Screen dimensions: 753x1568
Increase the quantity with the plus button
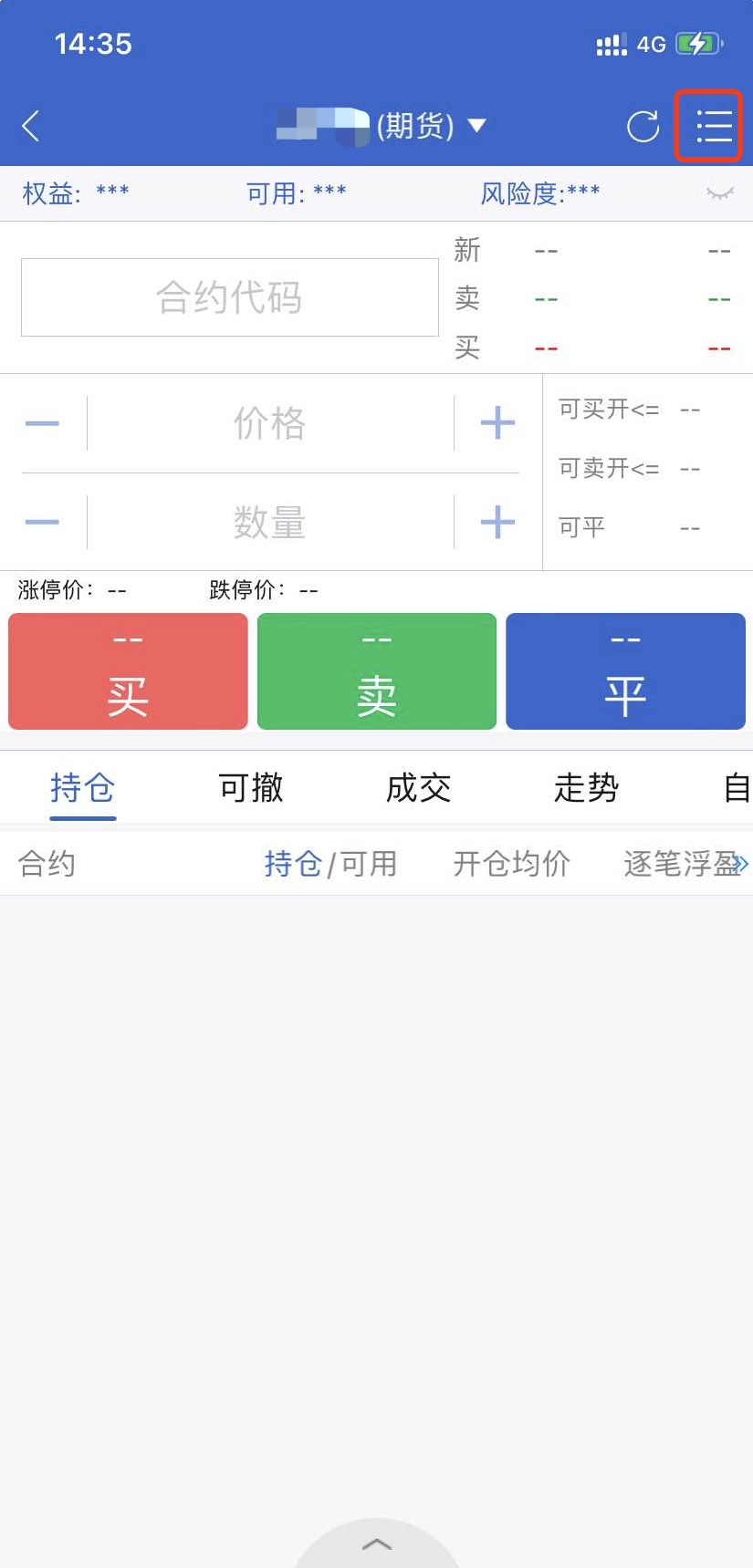click(497, 522)
